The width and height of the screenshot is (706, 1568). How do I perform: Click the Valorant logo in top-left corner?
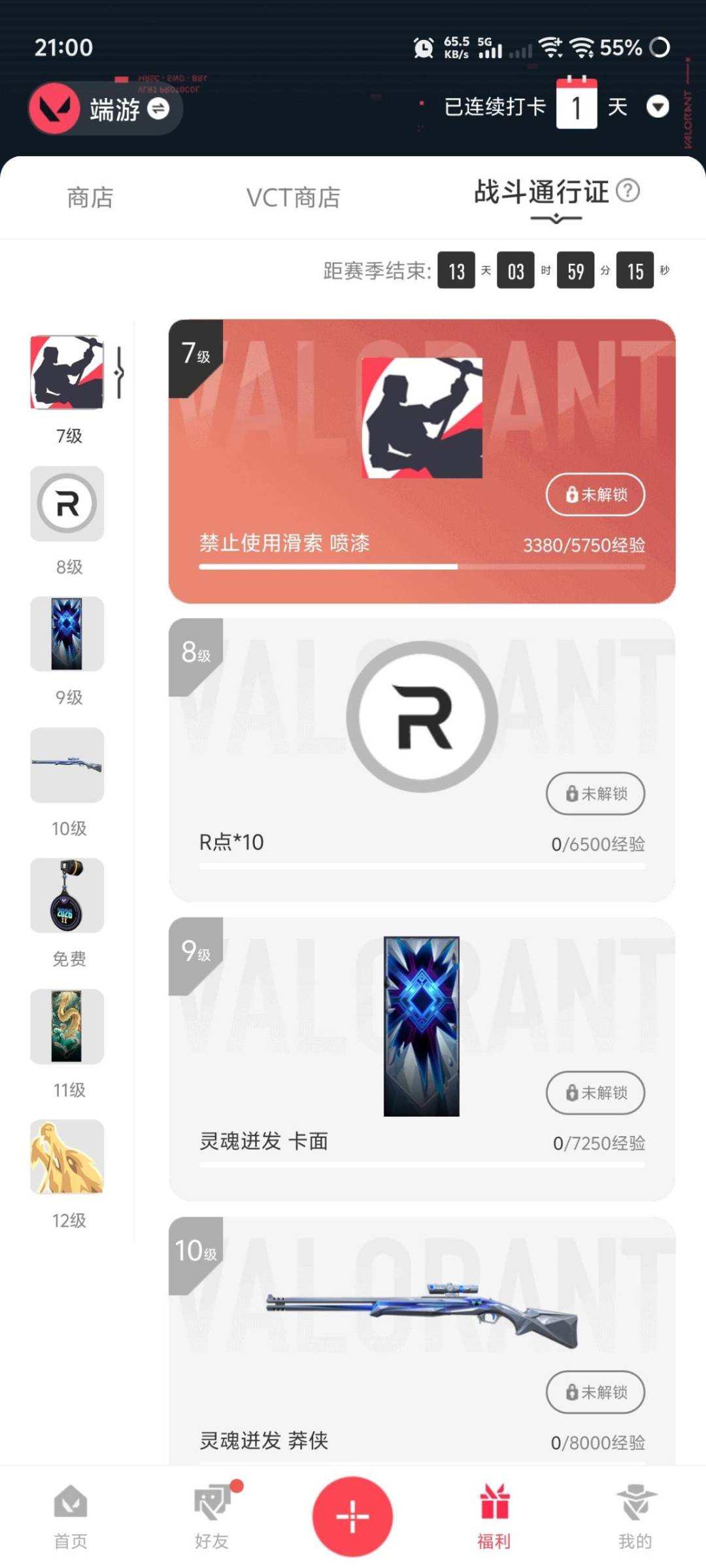56,109
